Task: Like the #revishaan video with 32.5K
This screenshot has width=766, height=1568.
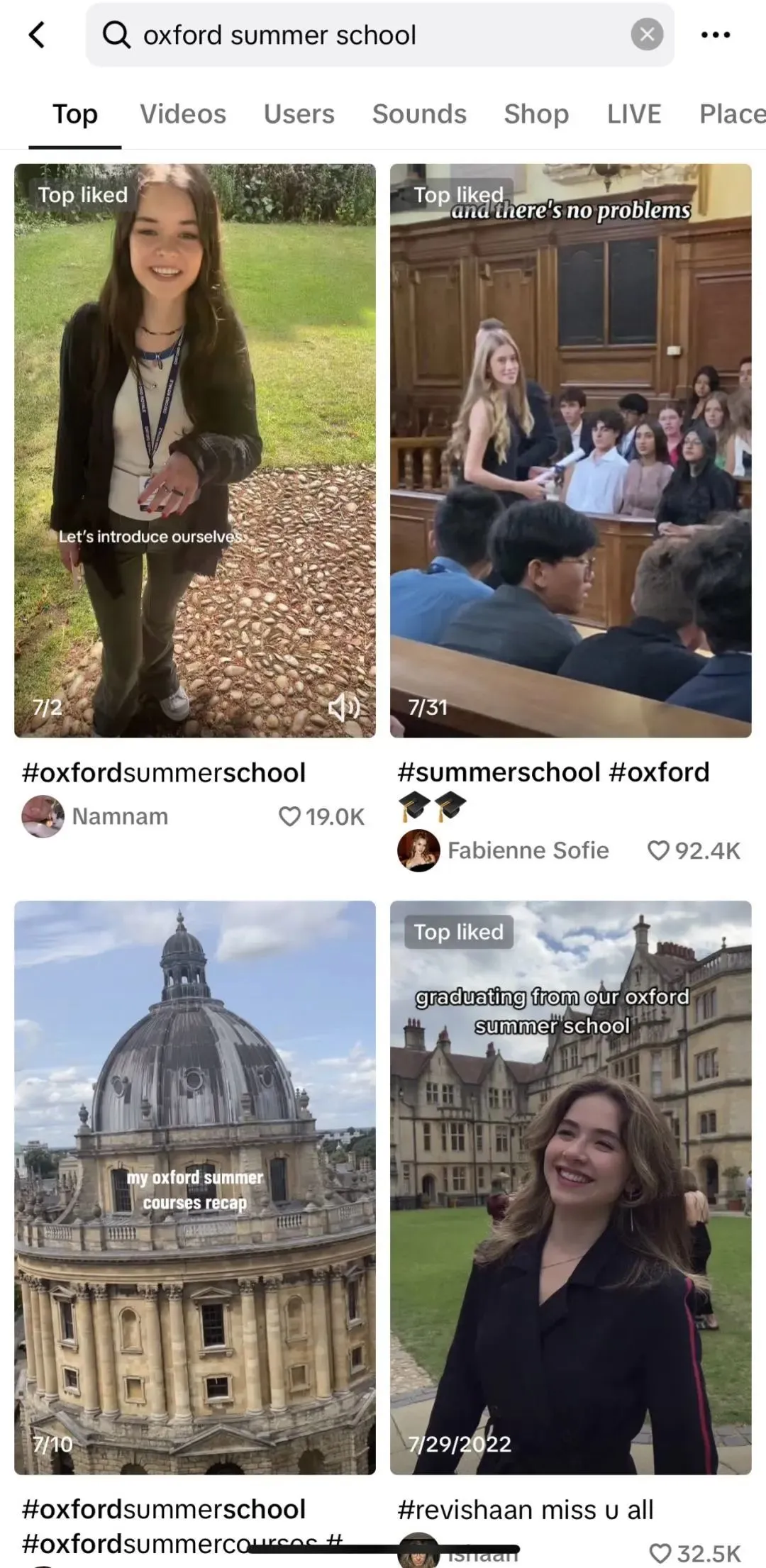Action: click(x=660, y=1553)
